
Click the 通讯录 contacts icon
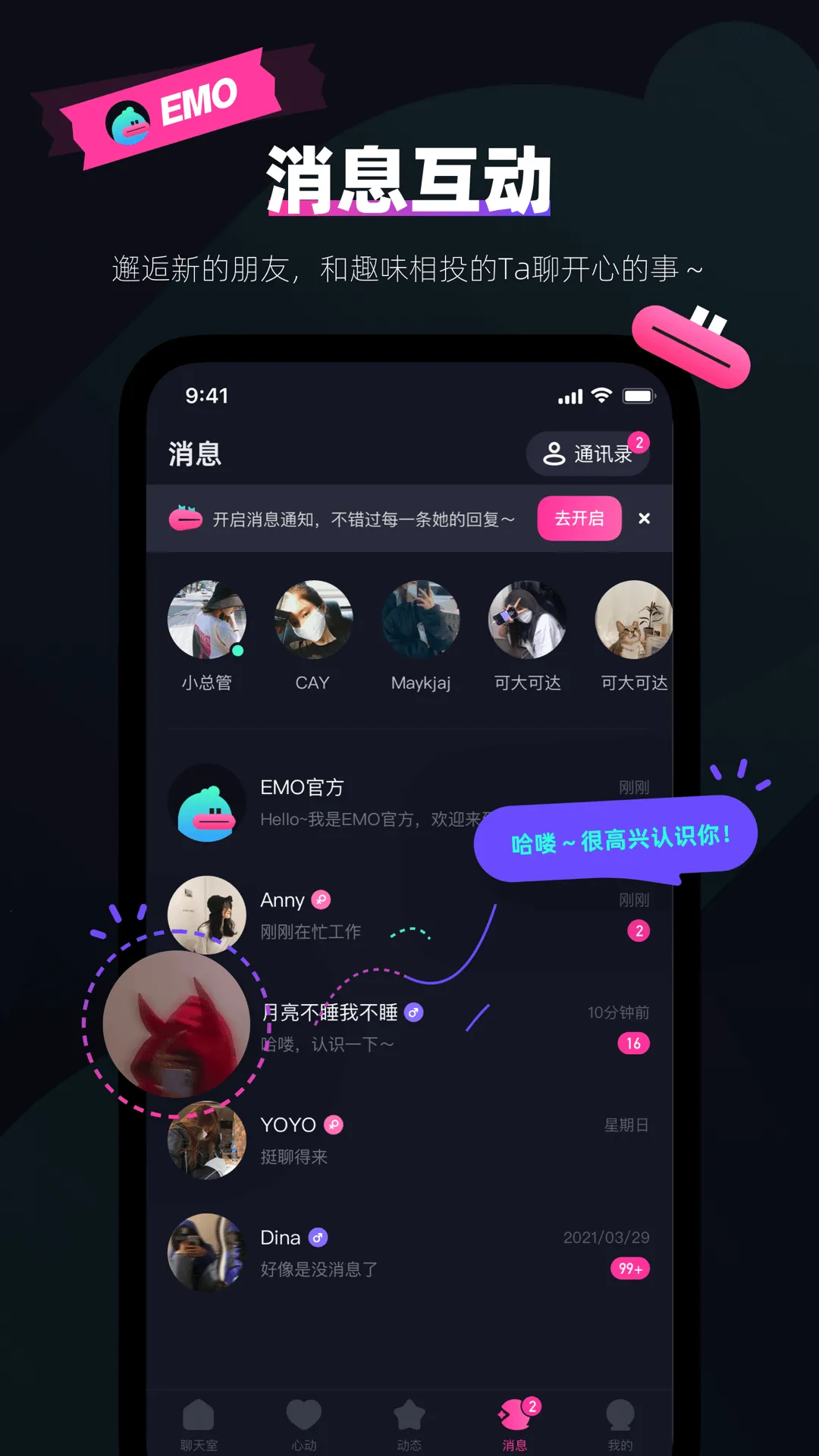tap(556, 453)
